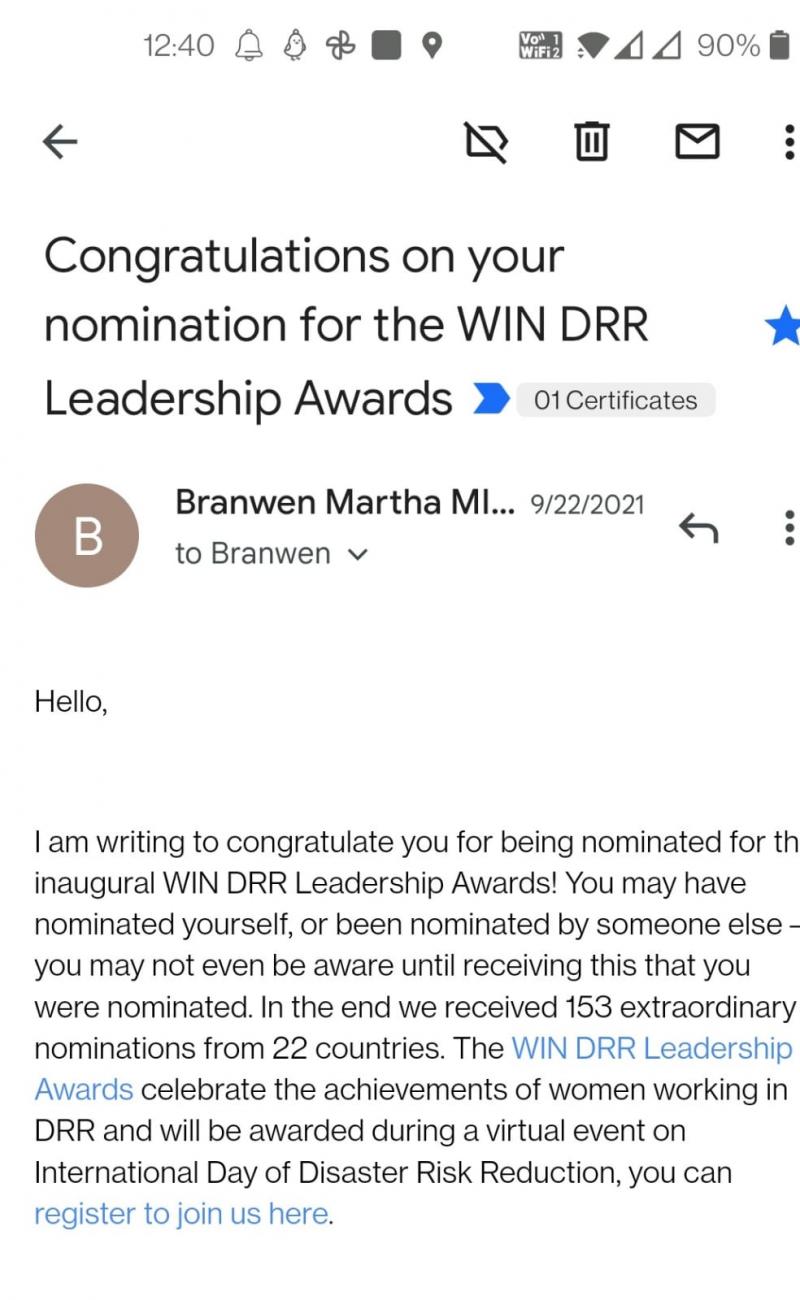Remove the label from this email
Viewport: 800px width, 1300px height.
point(487,142)
